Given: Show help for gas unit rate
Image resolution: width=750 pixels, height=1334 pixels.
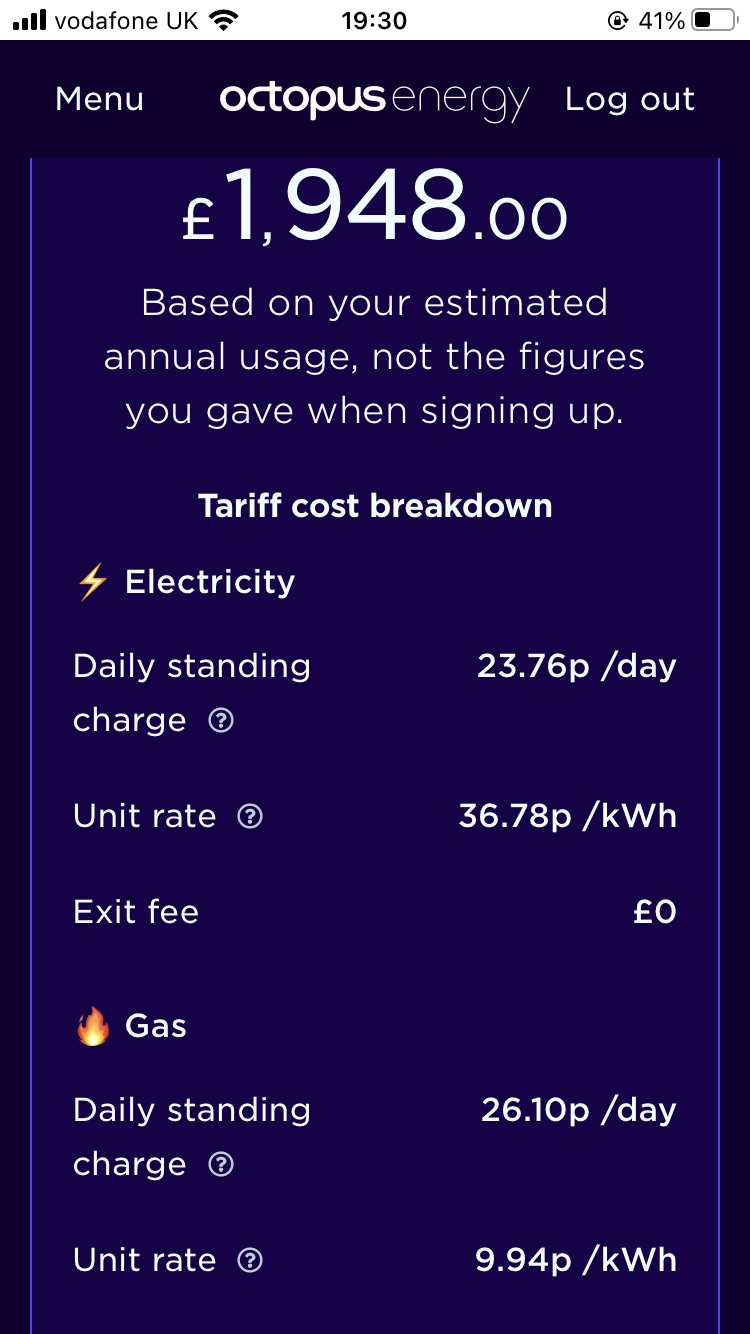Looking at the screenshot, I should [x=250, y=1261].
